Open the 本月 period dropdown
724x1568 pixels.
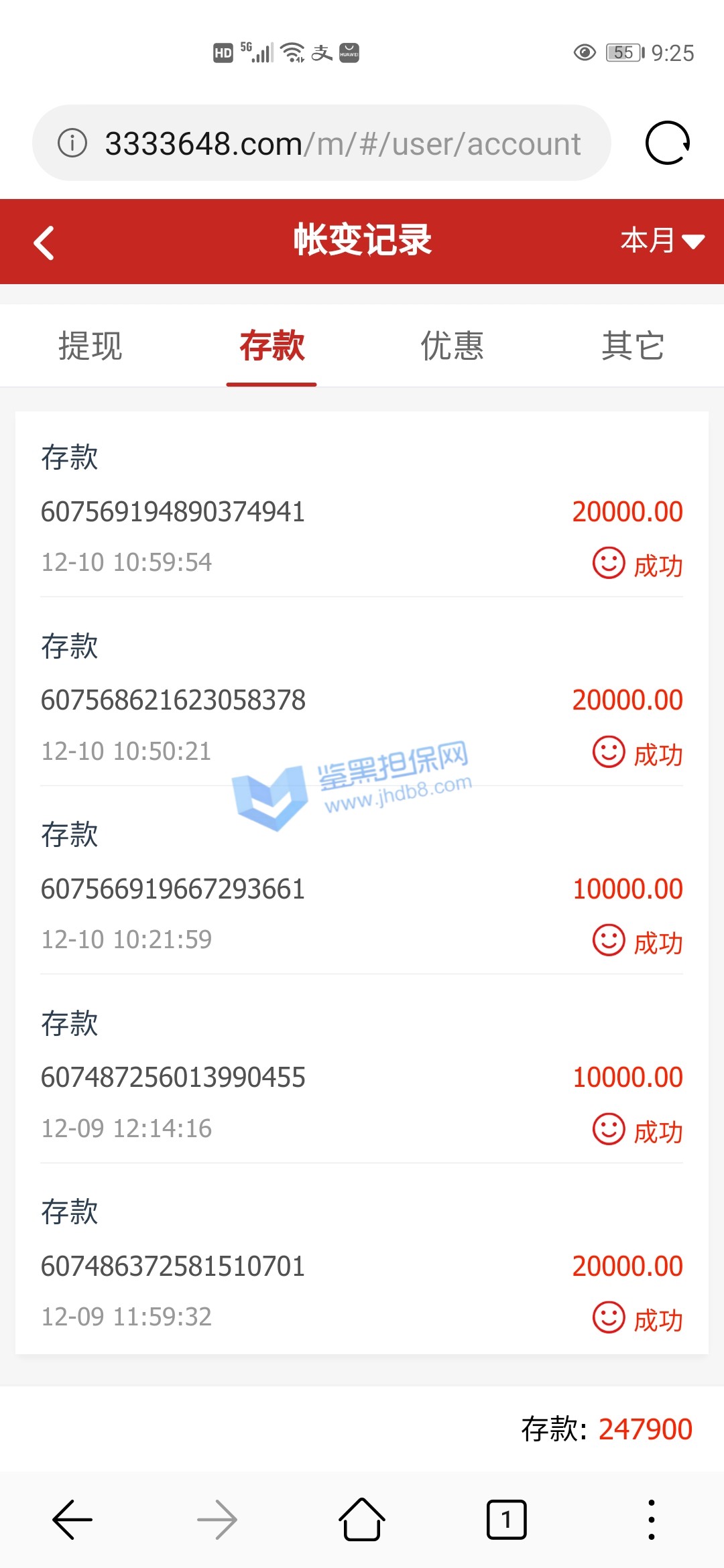pyautogui.click(x=661, y=241)
